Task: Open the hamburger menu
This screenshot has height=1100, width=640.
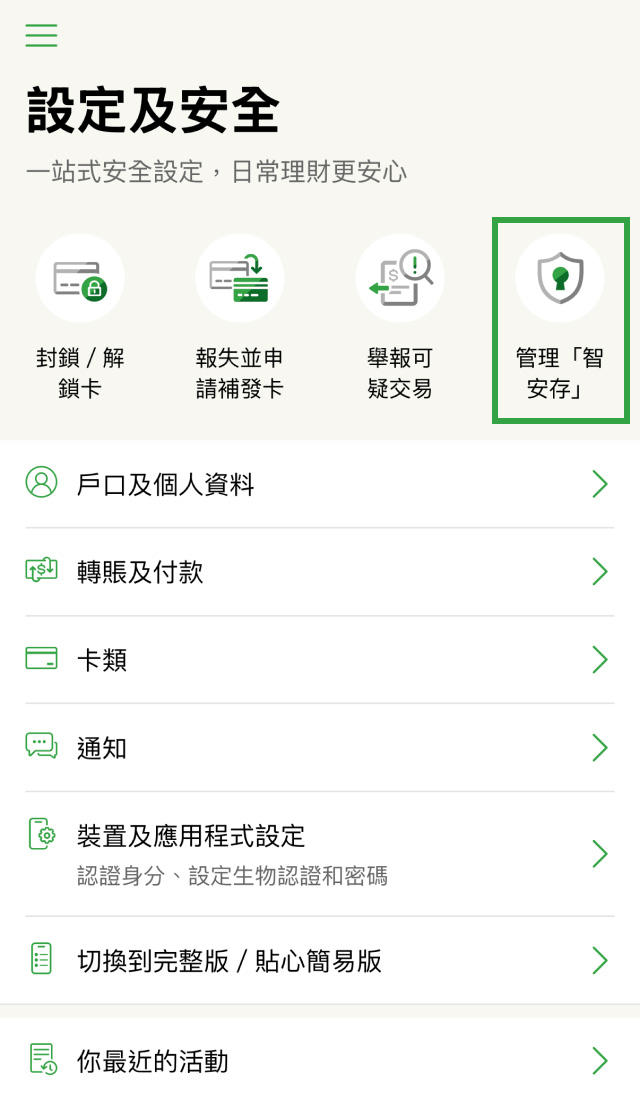Action: tap(41, 35)
